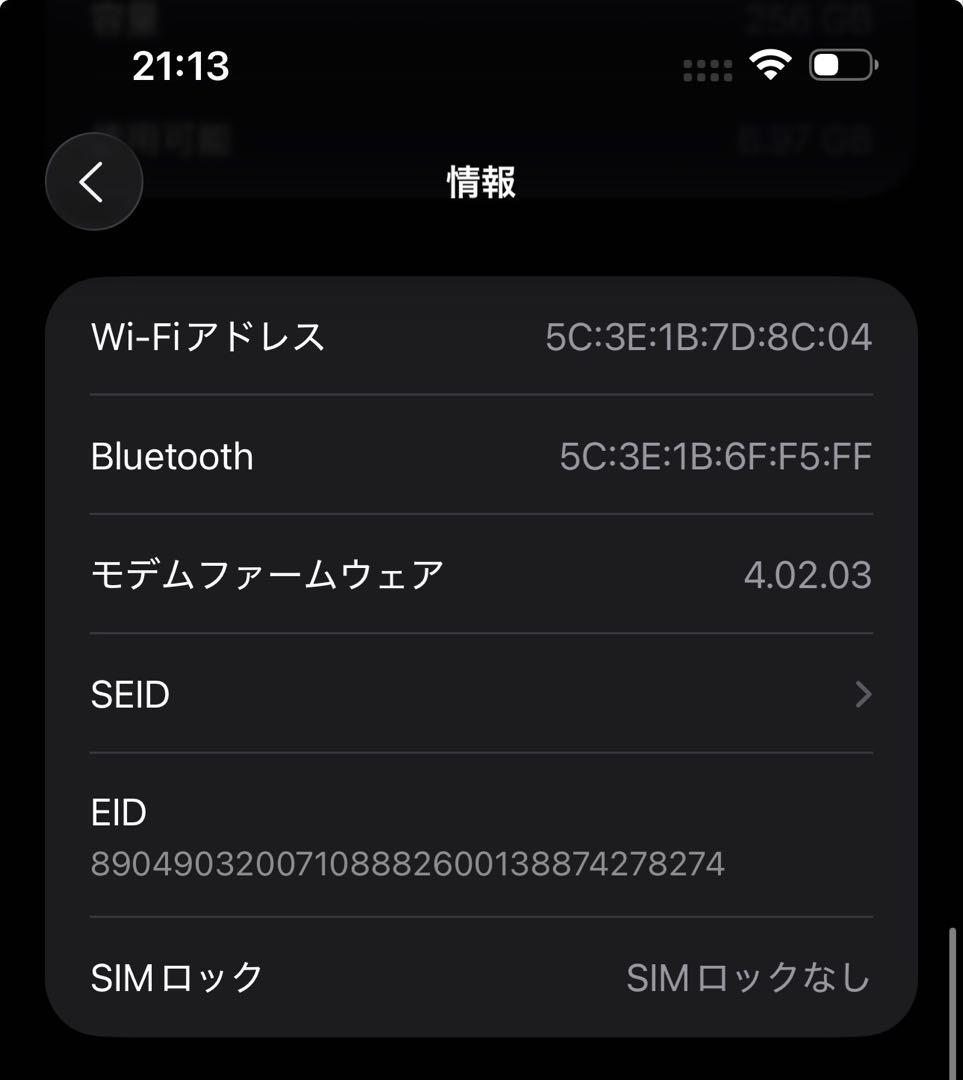Viewport: 963px width, 1080px height.
Task: Select the SEID row chevron icon
Action: tap(863, 693)
